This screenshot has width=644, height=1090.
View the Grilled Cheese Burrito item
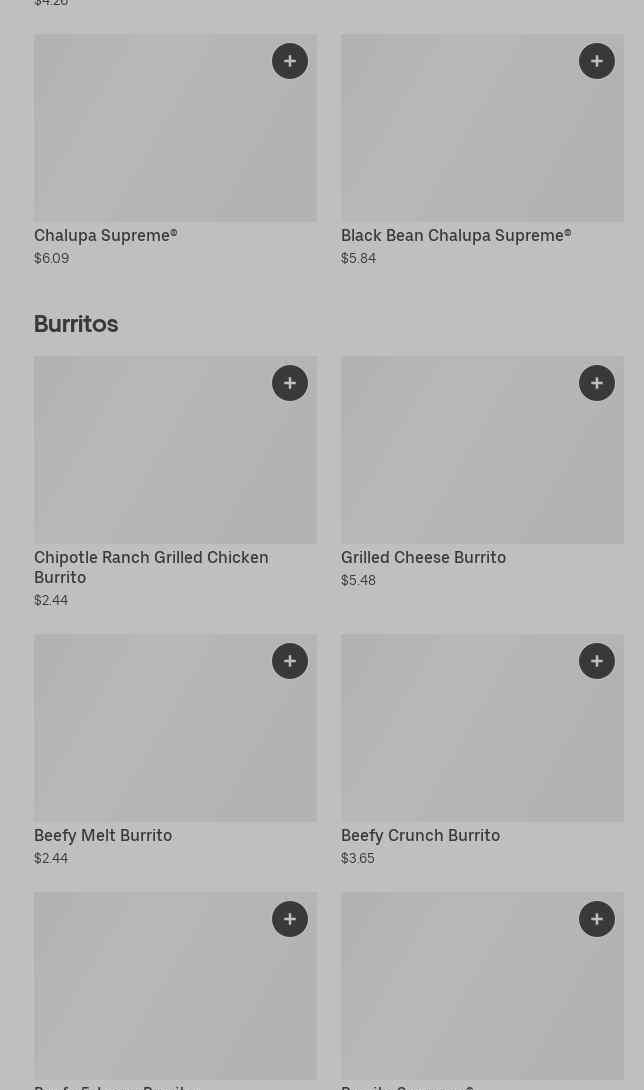pyautogui.click(x=460, y=460)
